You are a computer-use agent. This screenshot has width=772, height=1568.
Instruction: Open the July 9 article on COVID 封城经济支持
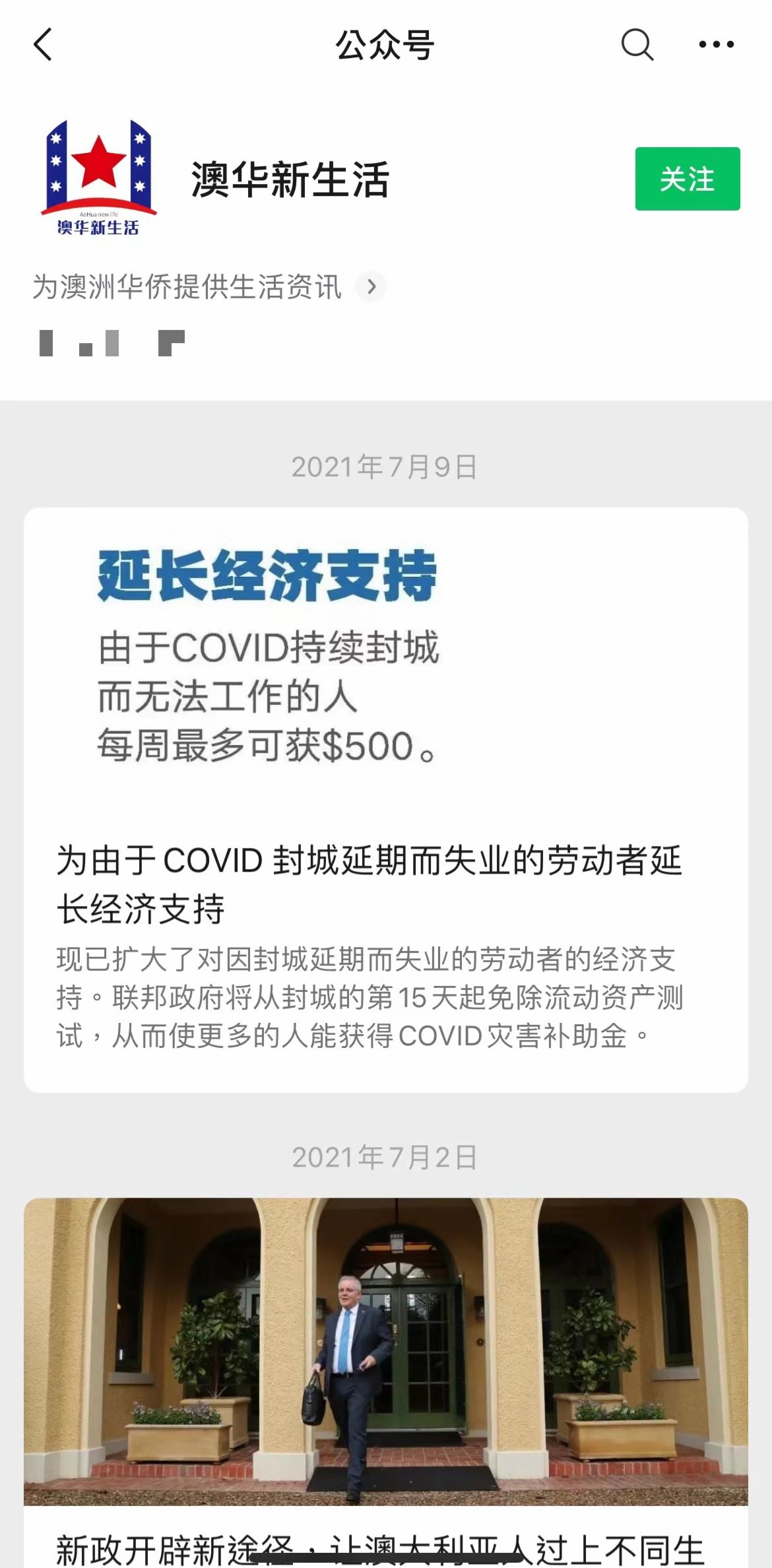click(386, 800)
